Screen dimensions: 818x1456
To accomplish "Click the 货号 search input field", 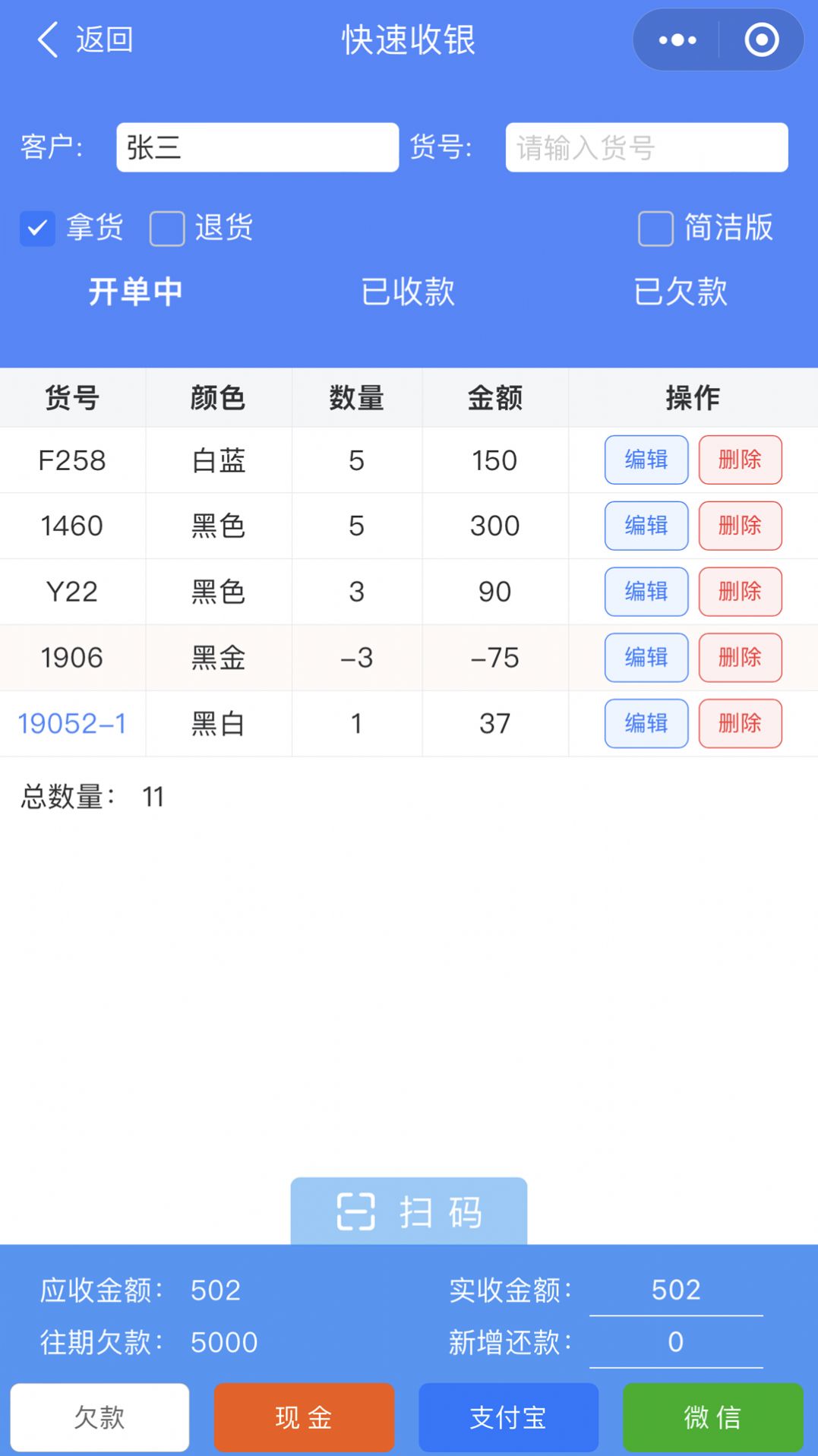I will coord(645,147).
